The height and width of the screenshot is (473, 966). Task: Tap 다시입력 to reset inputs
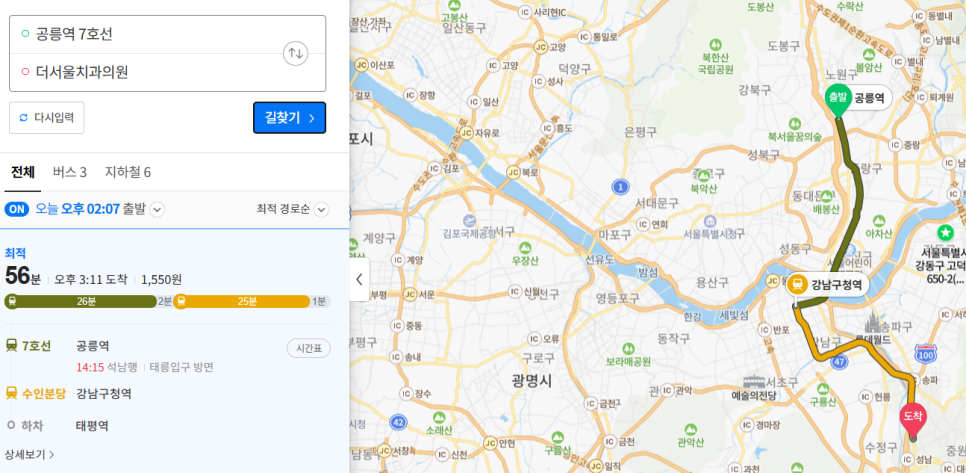point(47,117)
